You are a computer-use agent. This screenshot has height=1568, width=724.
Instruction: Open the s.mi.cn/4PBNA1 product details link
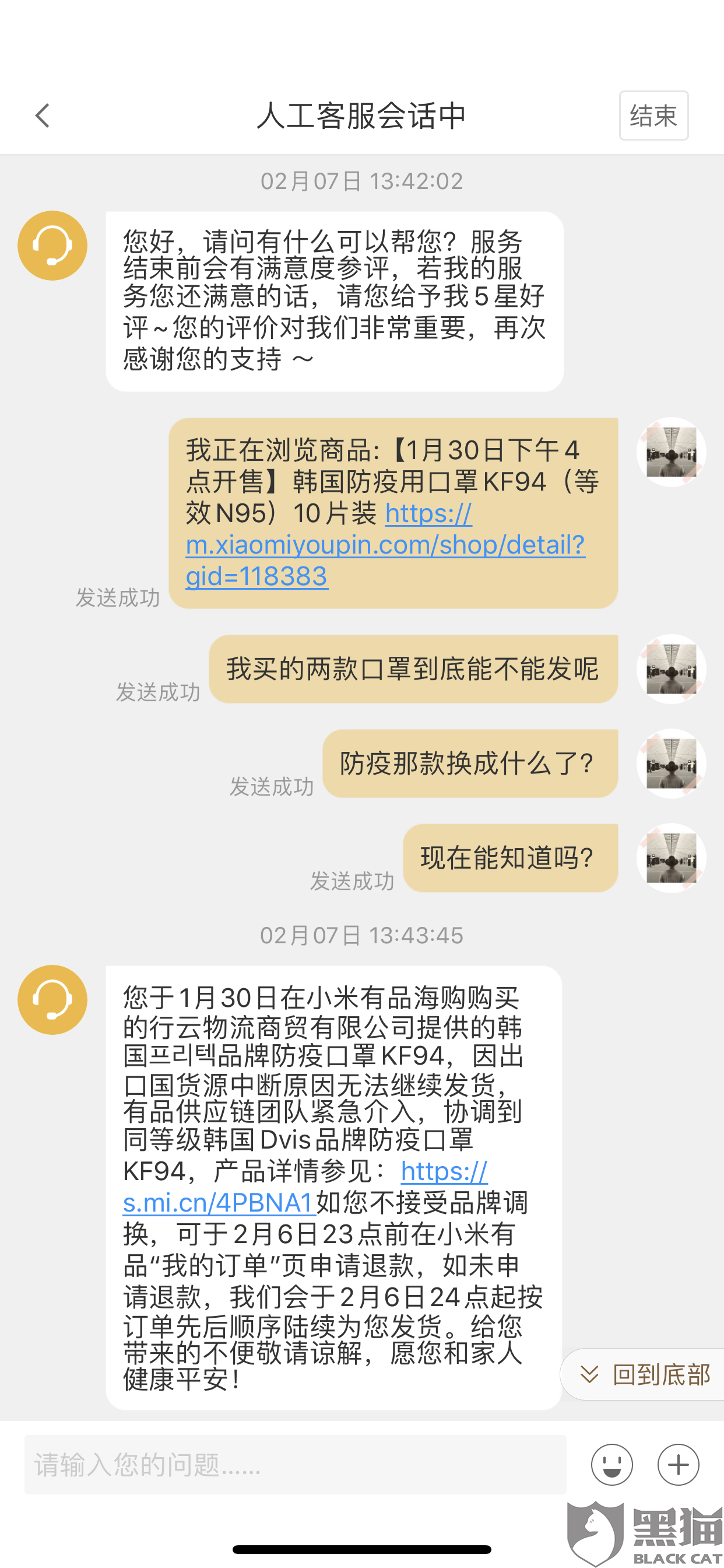(304, 1187)
